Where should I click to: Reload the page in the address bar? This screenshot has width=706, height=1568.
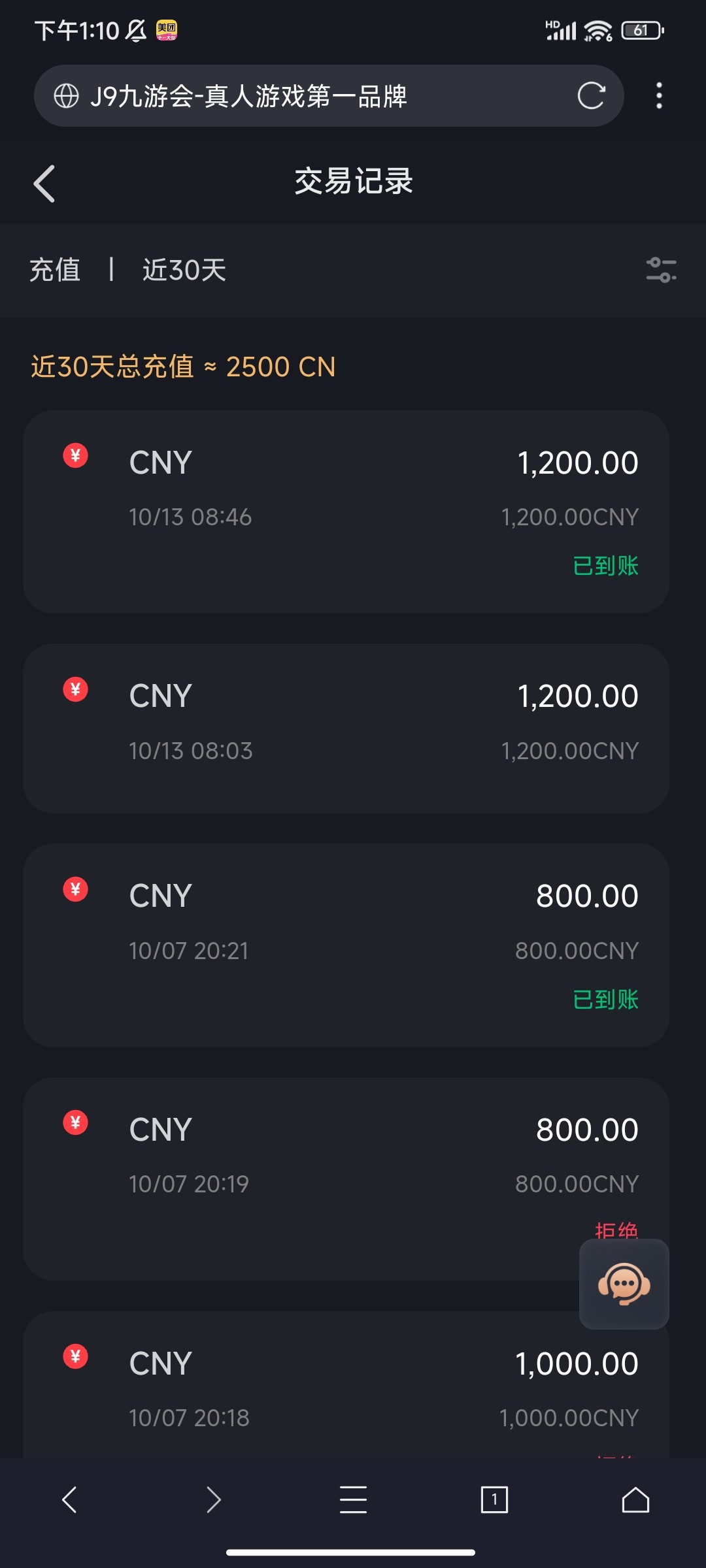591,96
